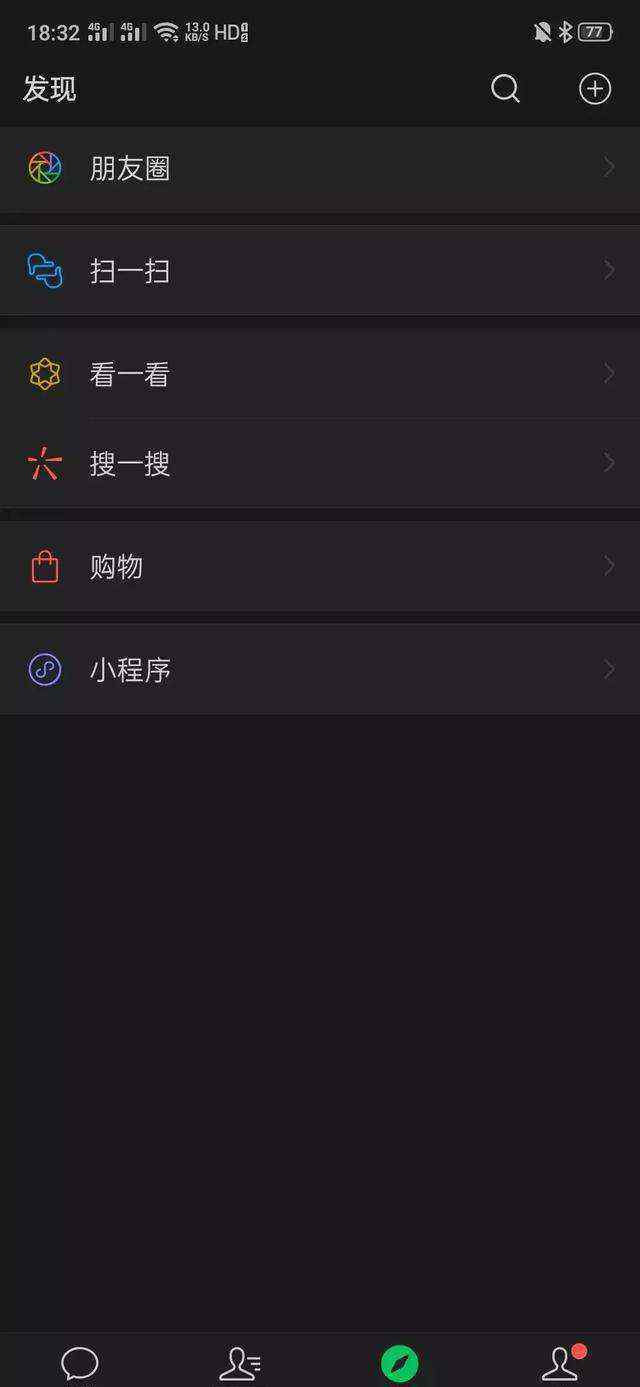Open 小程序 mini programs
Viewport: 640px width, 1387px height.
tap(320, 670)
